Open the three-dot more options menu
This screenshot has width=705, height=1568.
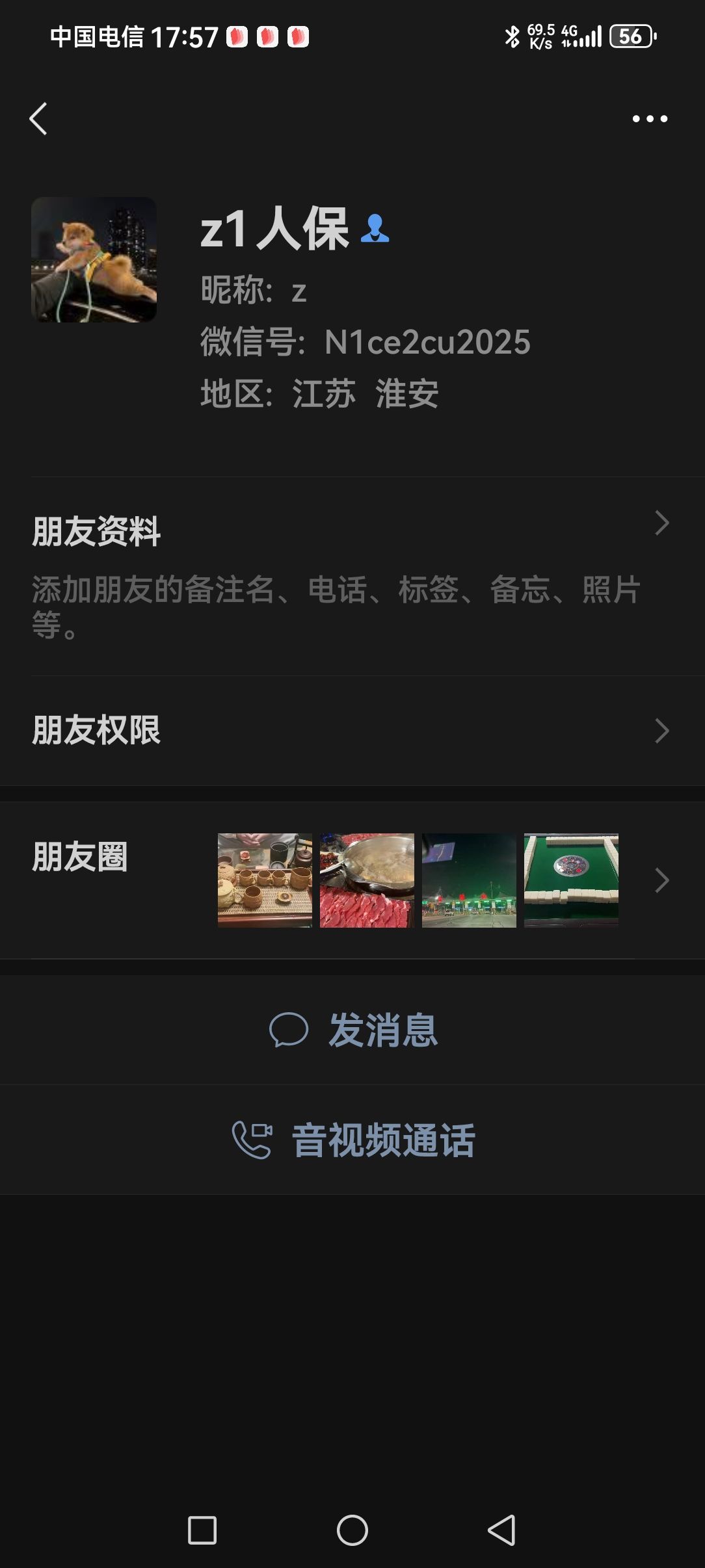click(650, 119)
